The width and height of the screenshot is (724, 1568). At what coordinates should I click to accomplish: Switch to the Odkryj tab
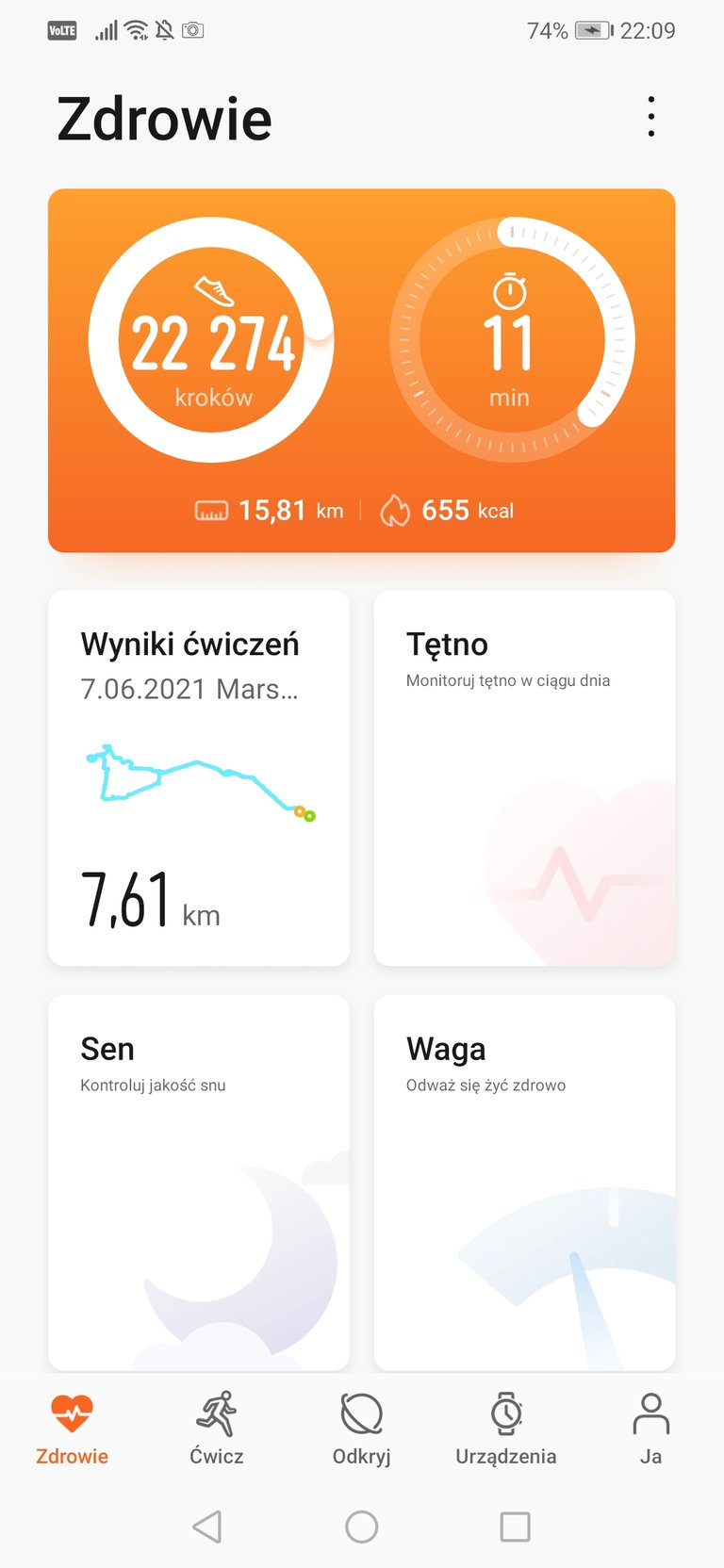tap(362, 1429)
